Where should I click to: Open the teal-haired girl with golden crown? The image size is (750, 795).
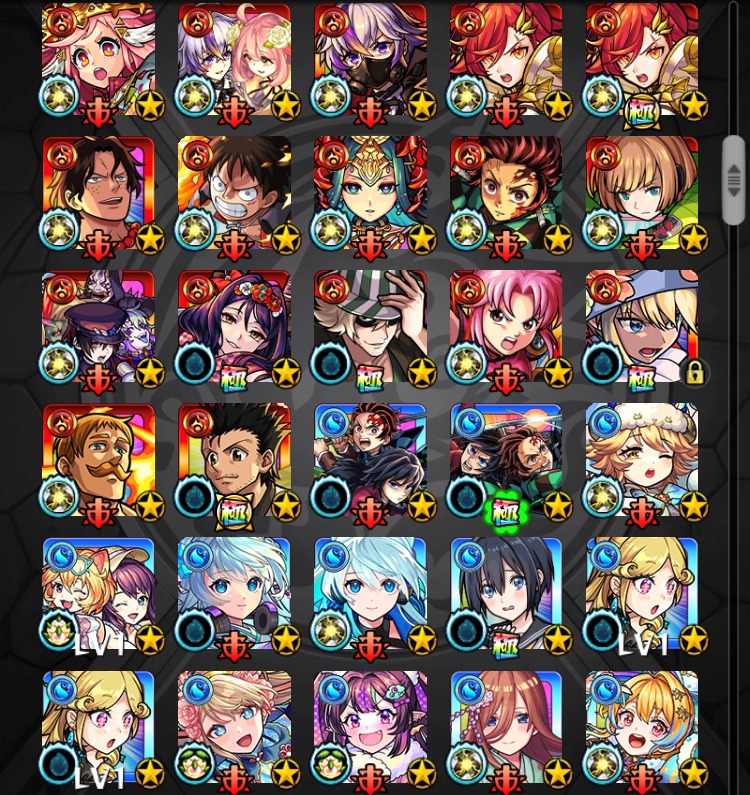click(x=370, y=193)
